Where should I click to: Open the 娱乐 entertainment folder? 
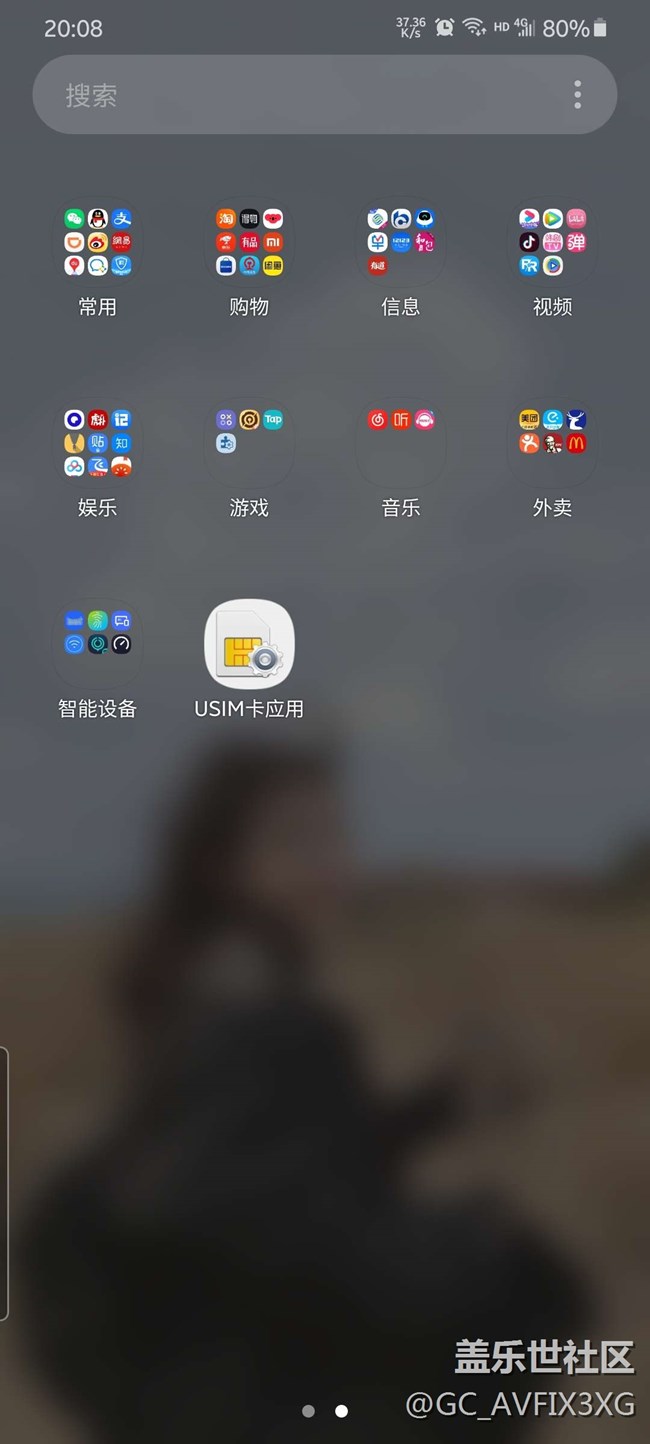pos(98,444)
